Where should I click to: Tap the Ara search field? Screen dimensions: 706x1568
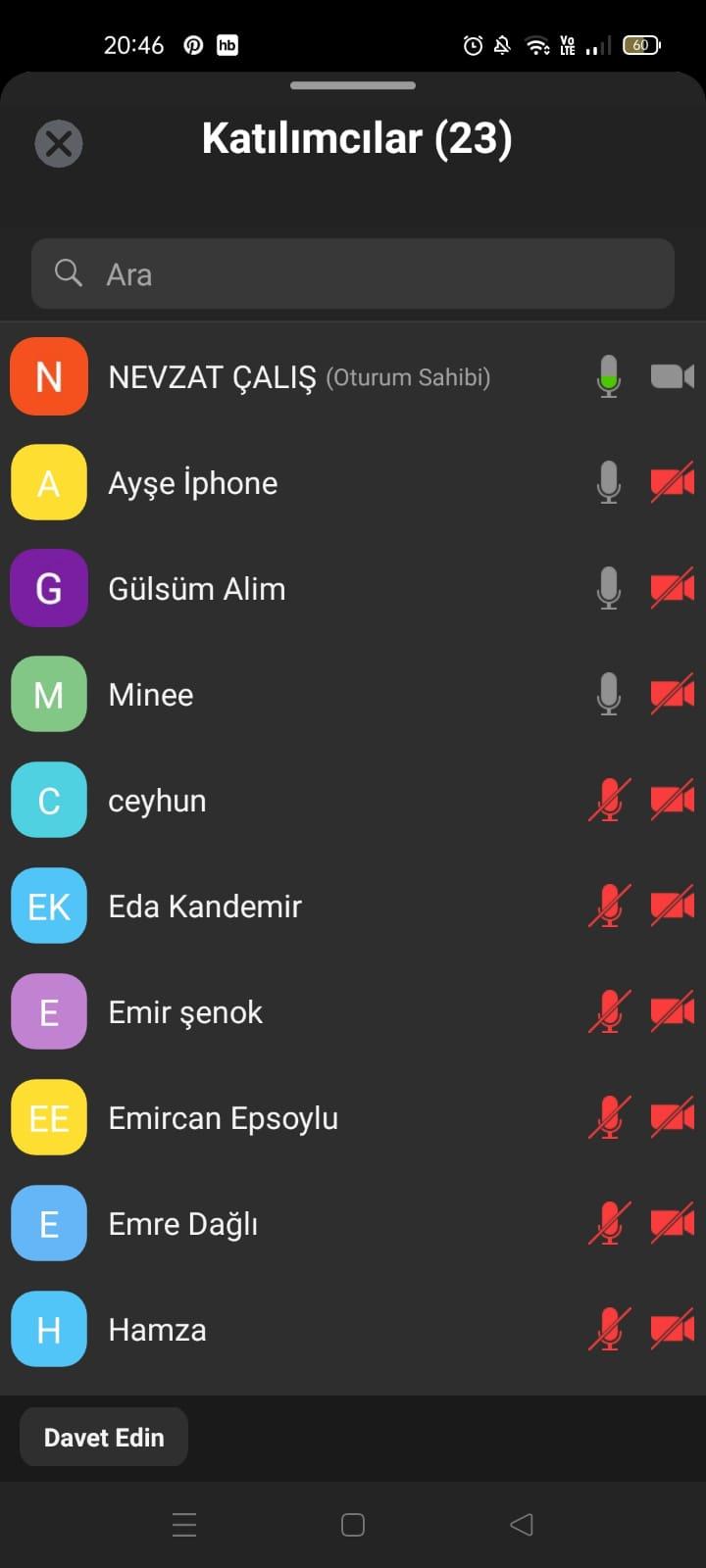coord(353,274)
